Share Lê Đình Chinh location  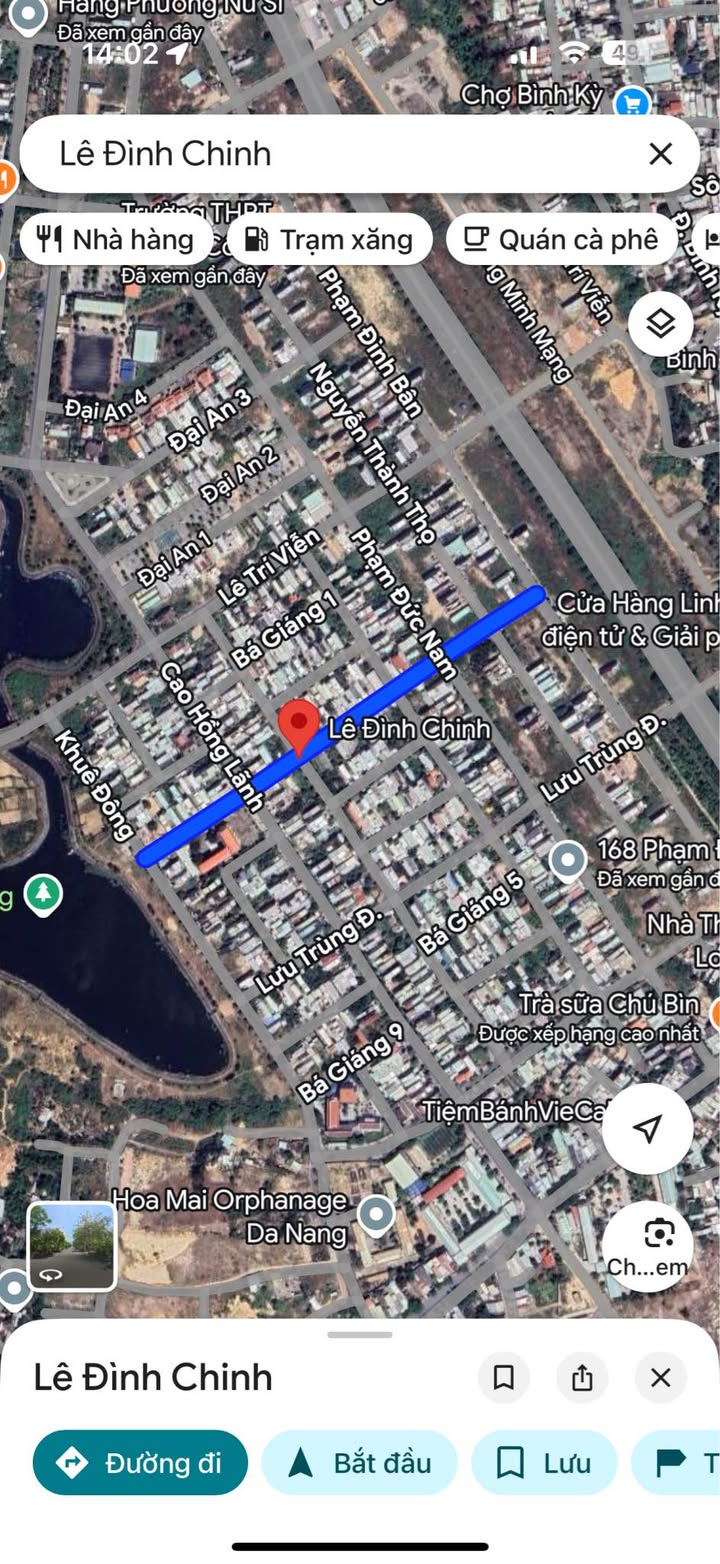(582, 1378)
